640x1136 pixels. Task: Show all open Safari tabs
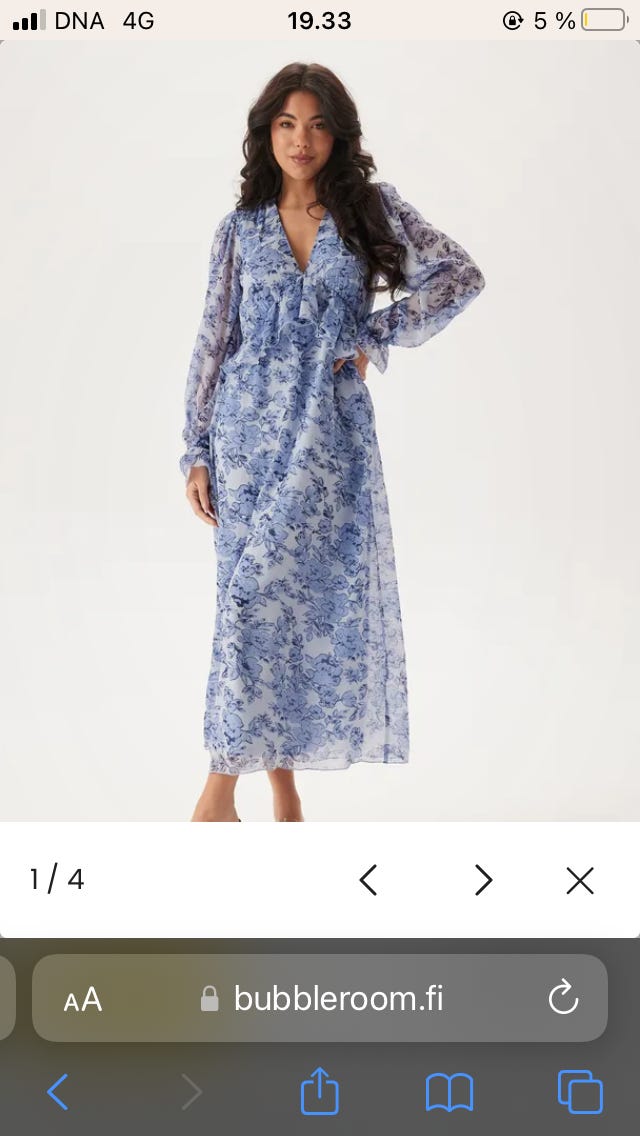(580, 1092)
